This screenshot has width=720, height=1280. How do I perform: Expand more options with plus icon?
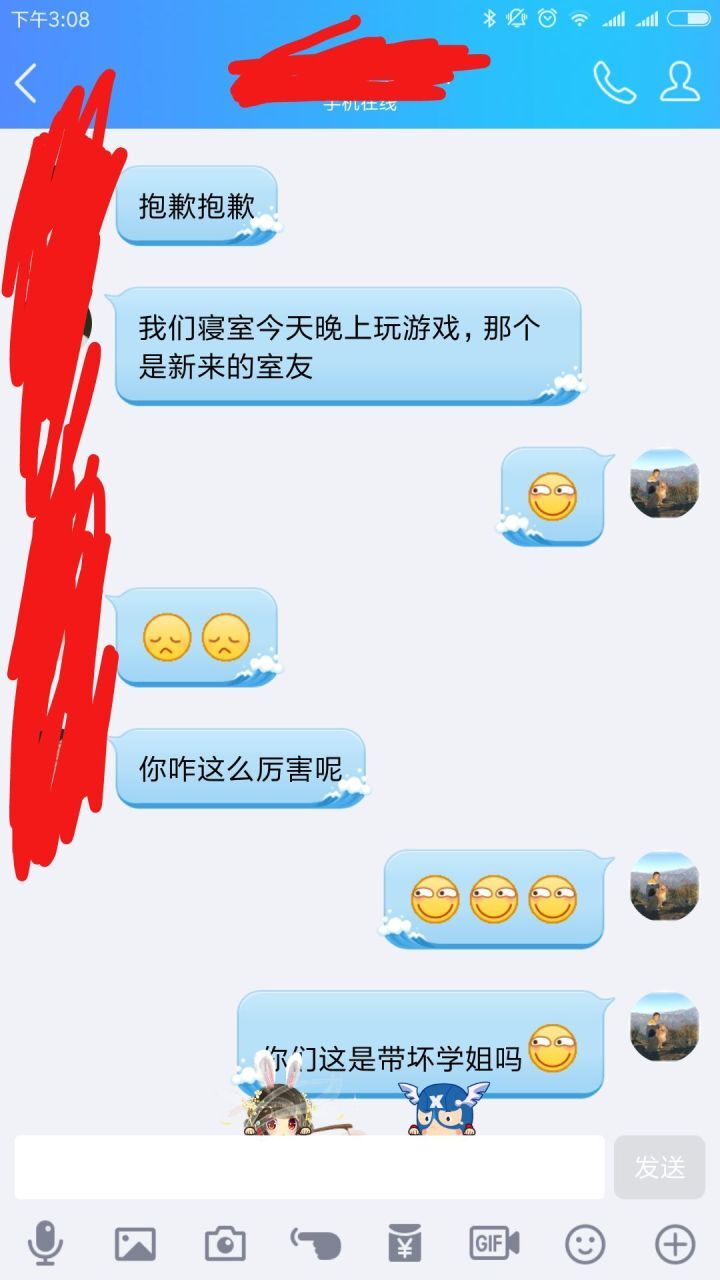(675, 1244)
